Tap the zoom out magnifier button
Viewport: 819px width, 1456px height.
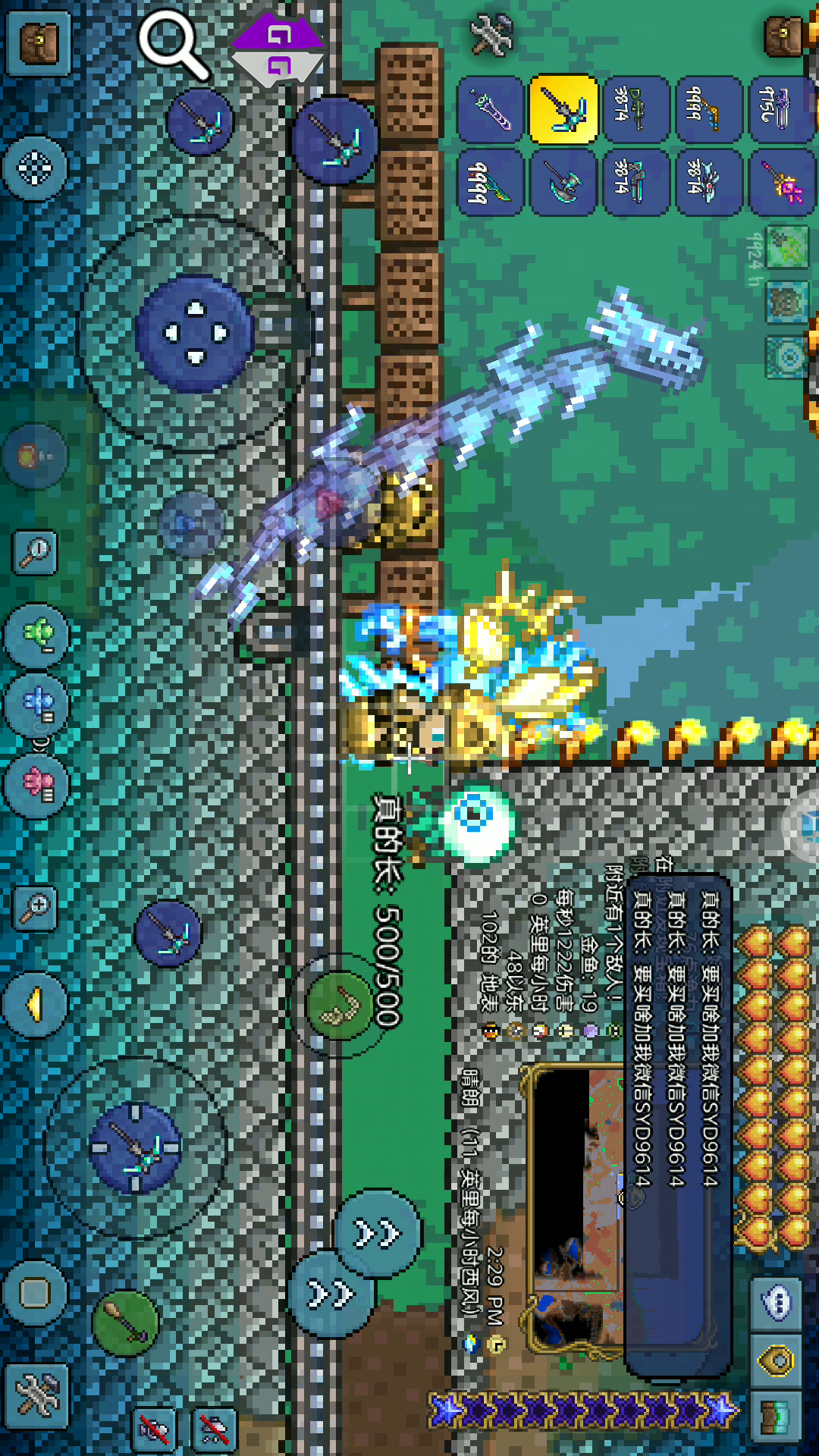(x=35, y=552)
